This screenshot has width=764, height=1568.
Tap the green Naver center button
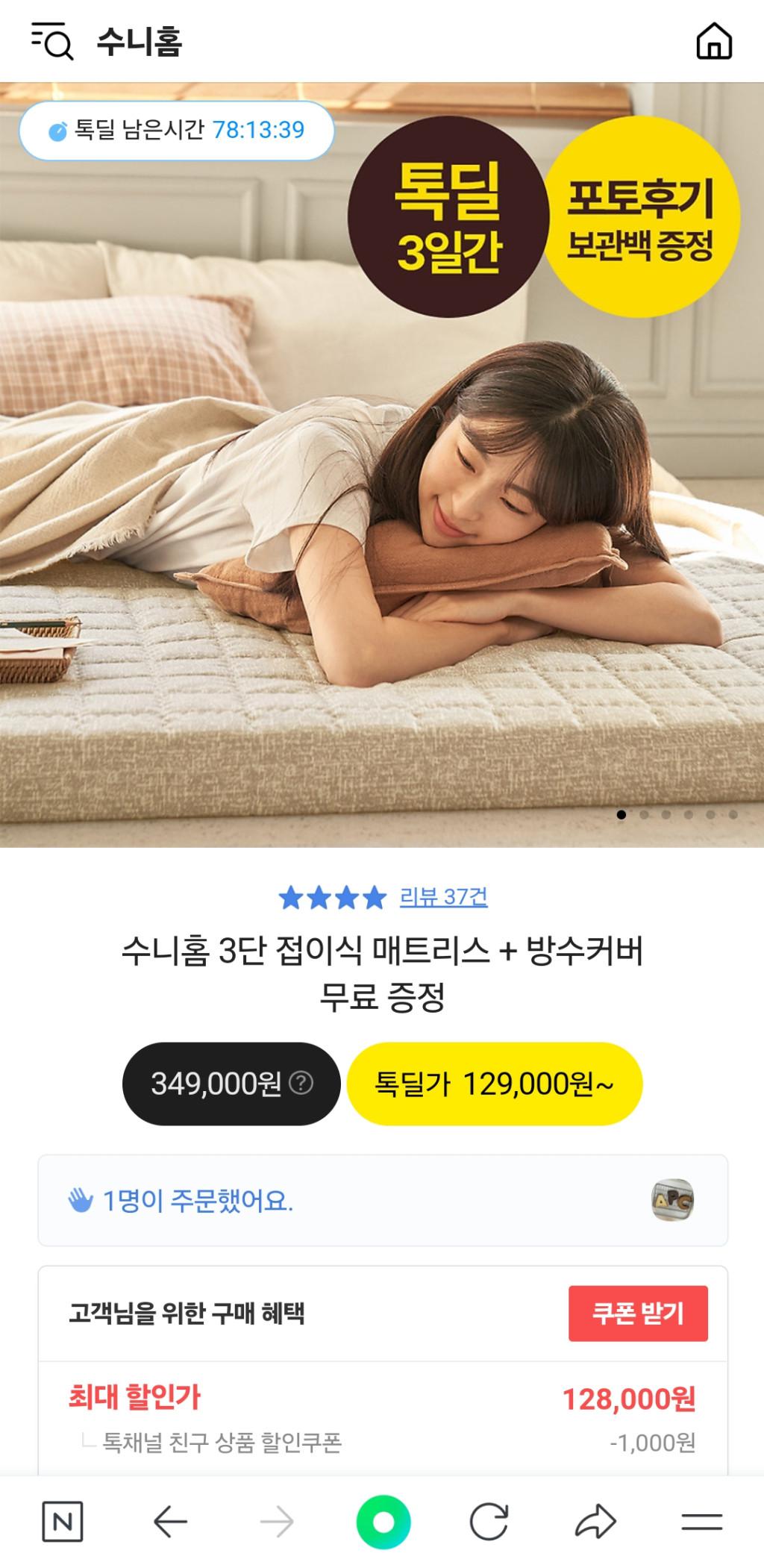[x=383, y=1522]
